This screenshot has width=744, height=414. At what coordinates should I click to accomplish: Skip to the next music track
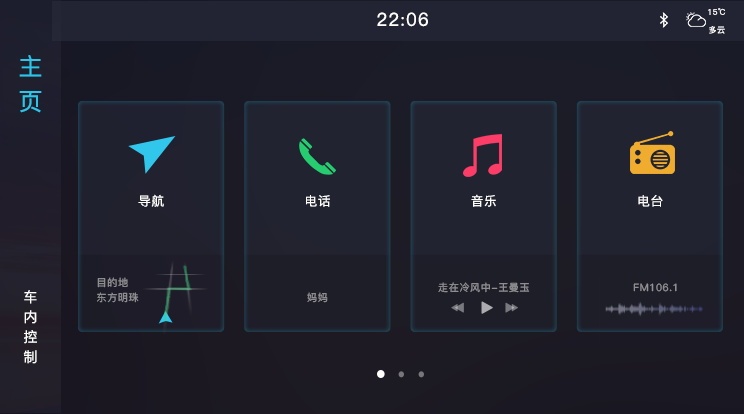tap(512, 308)
